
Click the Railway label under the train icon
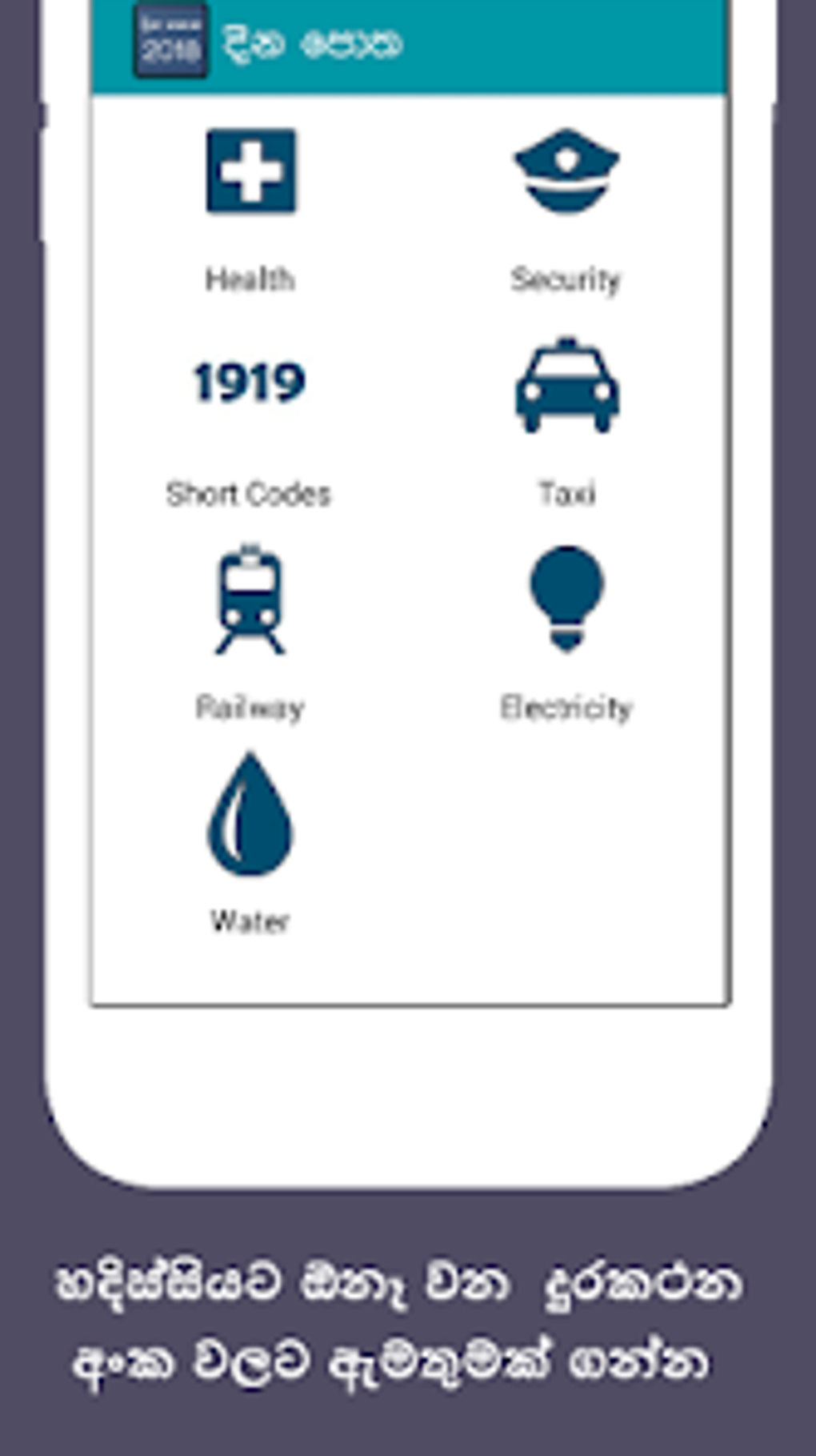tap(250, 707)
